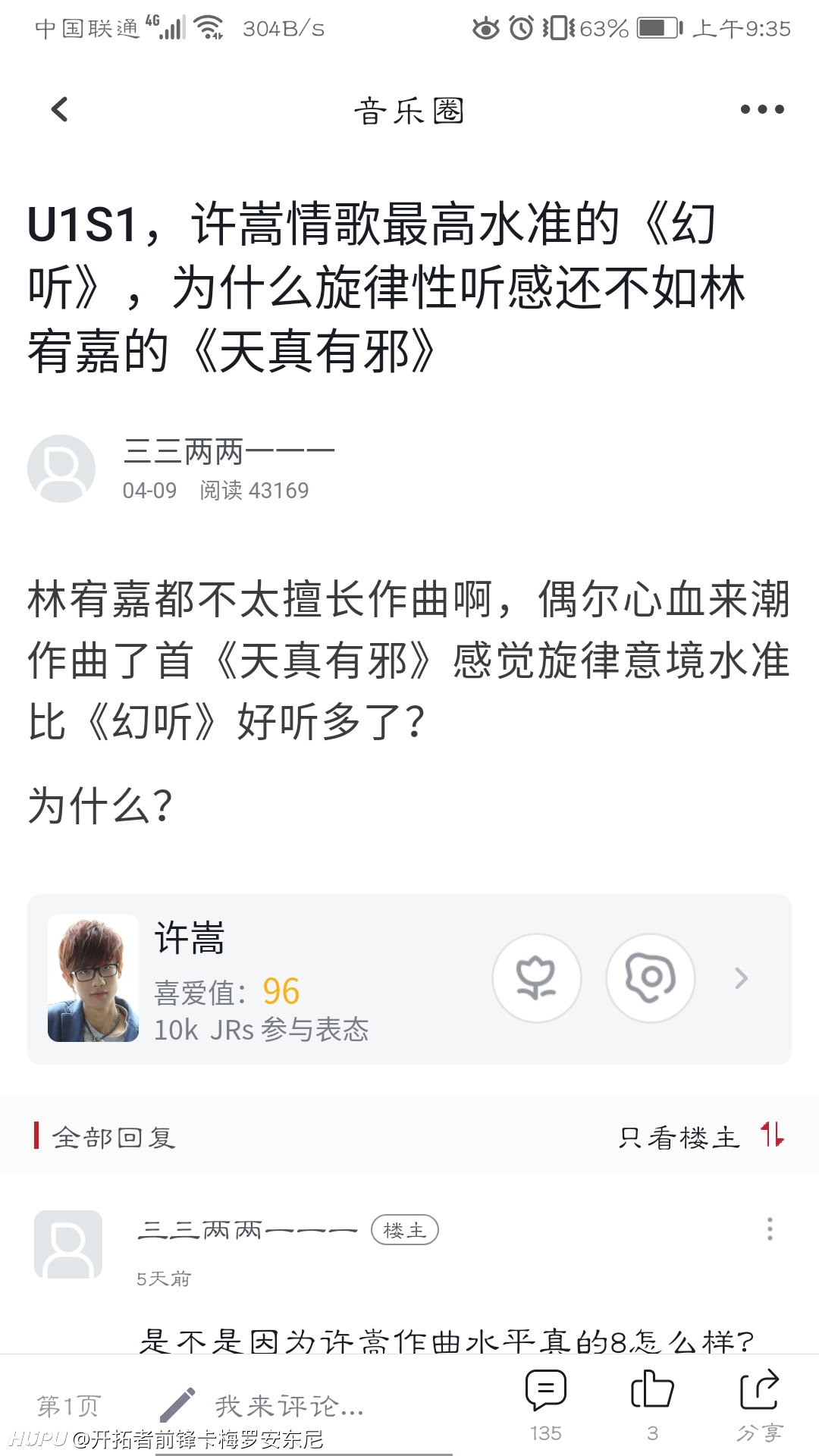Tap the flower icon to like 许嵩
The image size is (819, 1456).
pyautogui.click(x=537, y=978)
